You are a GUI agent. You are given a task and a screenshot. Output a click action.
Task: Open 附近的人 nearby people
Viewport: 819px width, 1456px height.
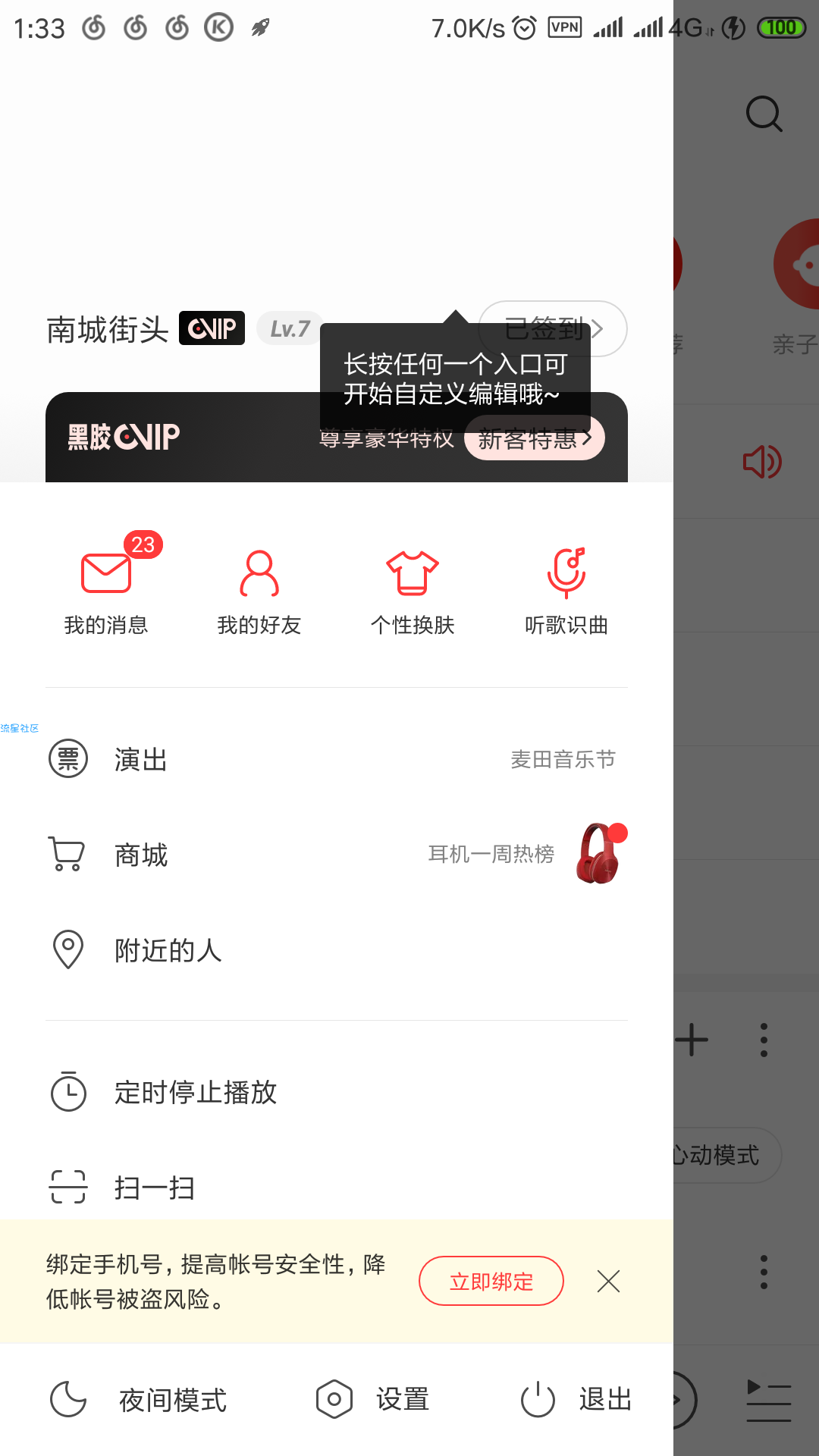167,950
